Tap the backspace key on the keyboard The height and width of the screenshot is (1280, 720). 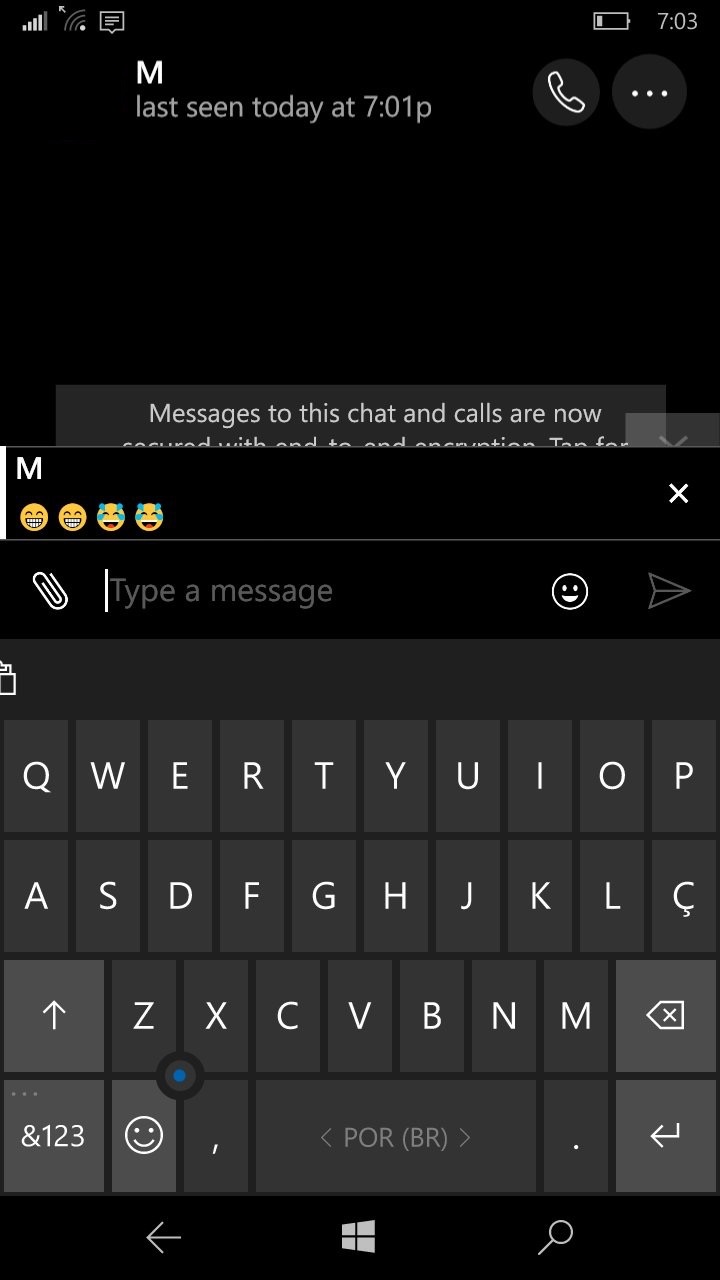(x=665, y=1016)
